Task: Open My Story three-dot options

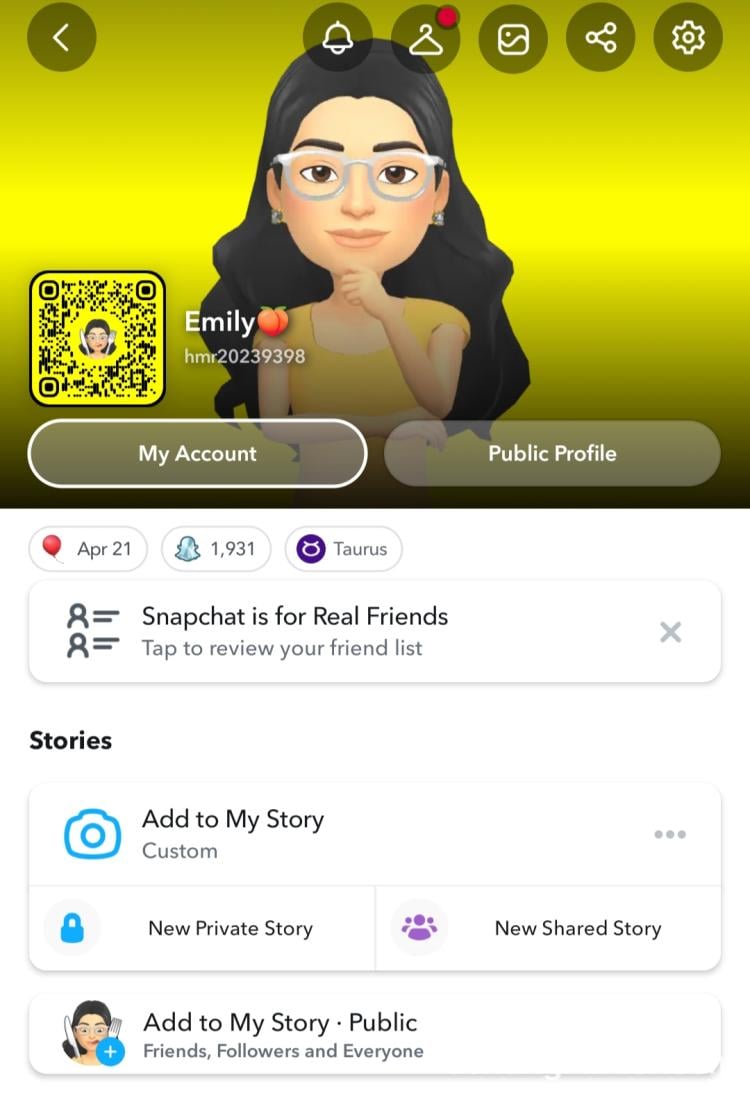Action: pyautogui.click(x=670, y=834)
